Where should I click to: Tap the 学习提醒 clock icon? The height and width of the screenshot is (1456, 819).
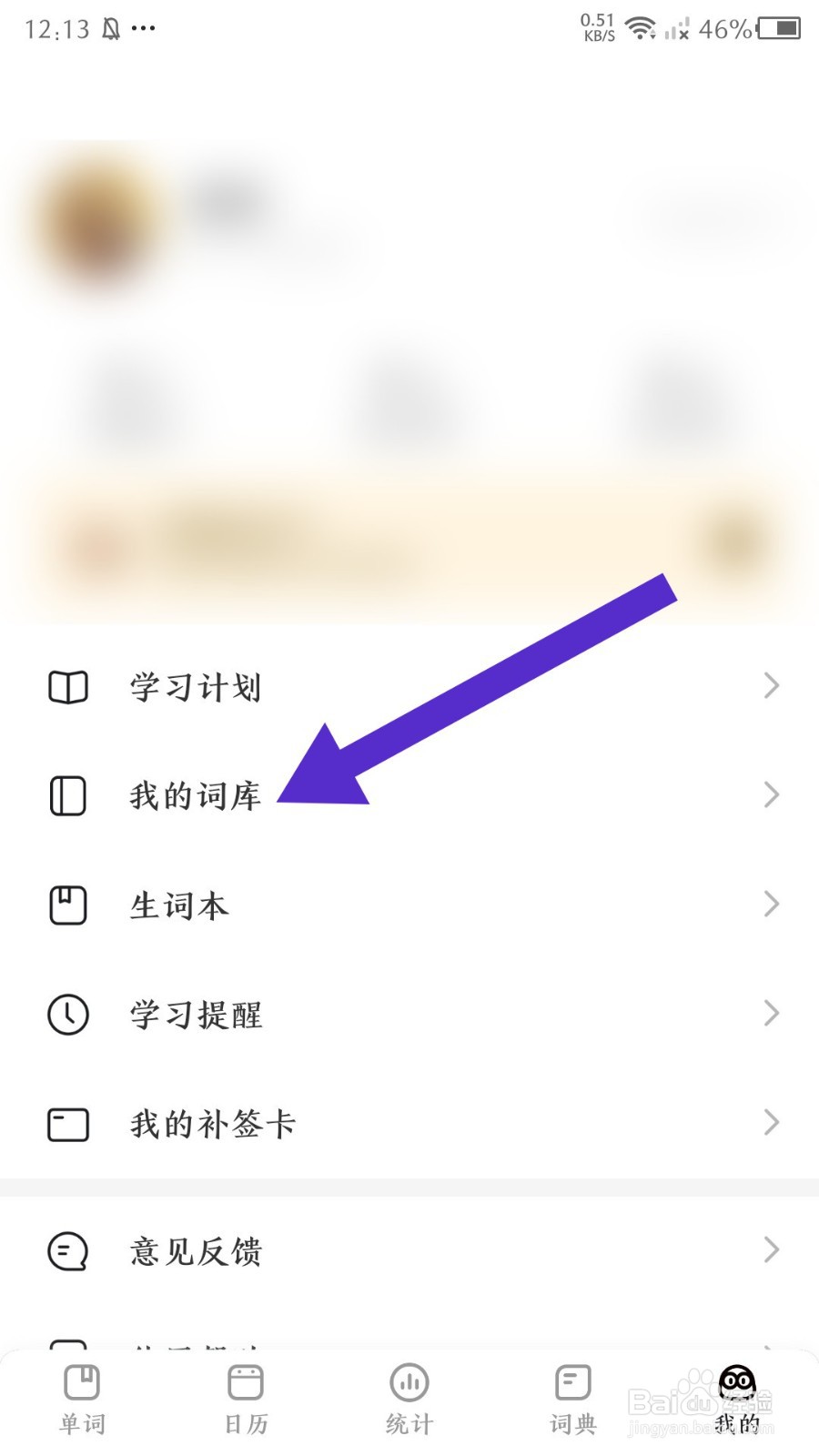[67, 1015]
